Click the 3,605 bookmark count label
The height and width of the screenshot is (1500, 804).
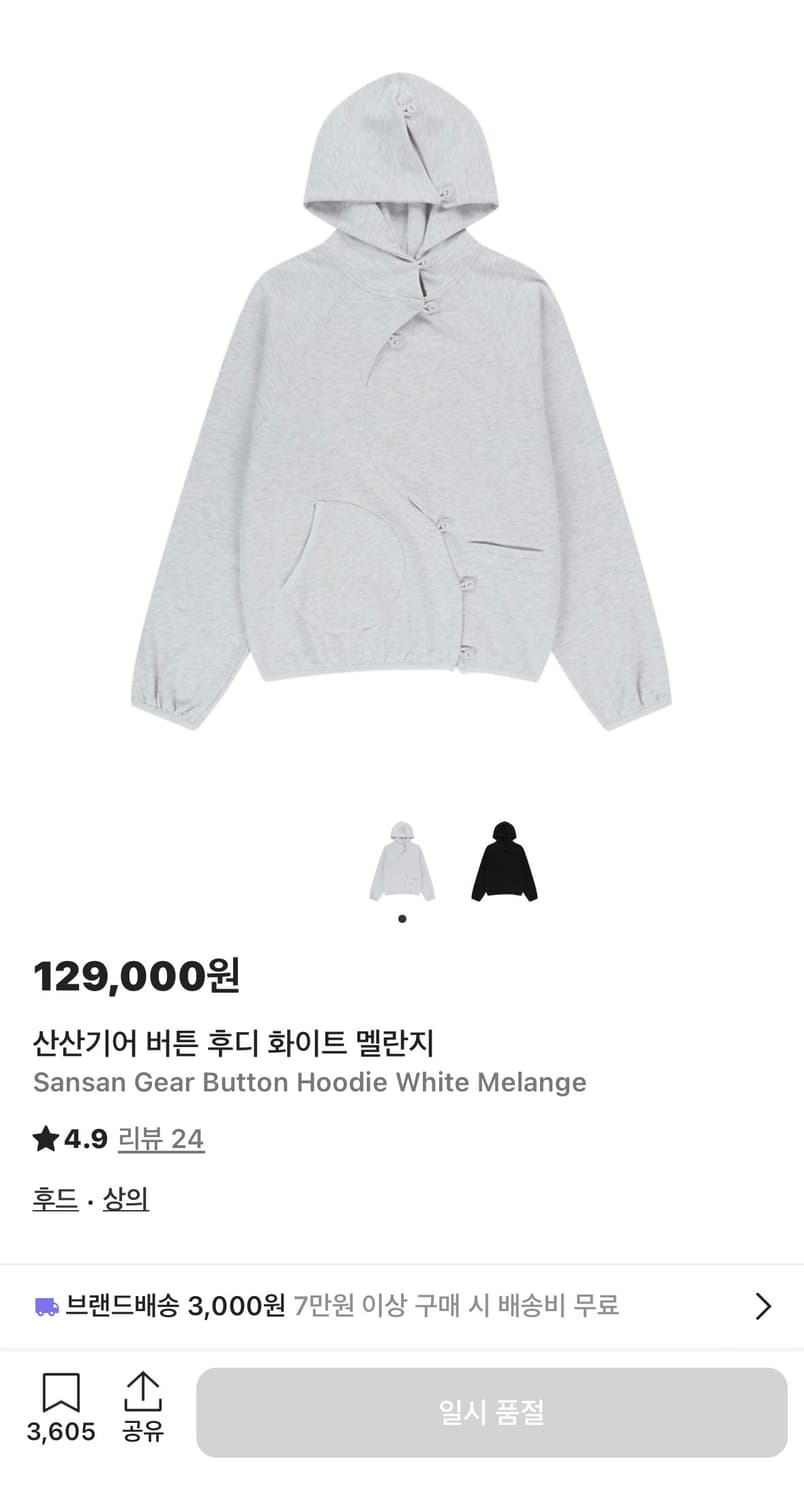(x=62, y=1432)
